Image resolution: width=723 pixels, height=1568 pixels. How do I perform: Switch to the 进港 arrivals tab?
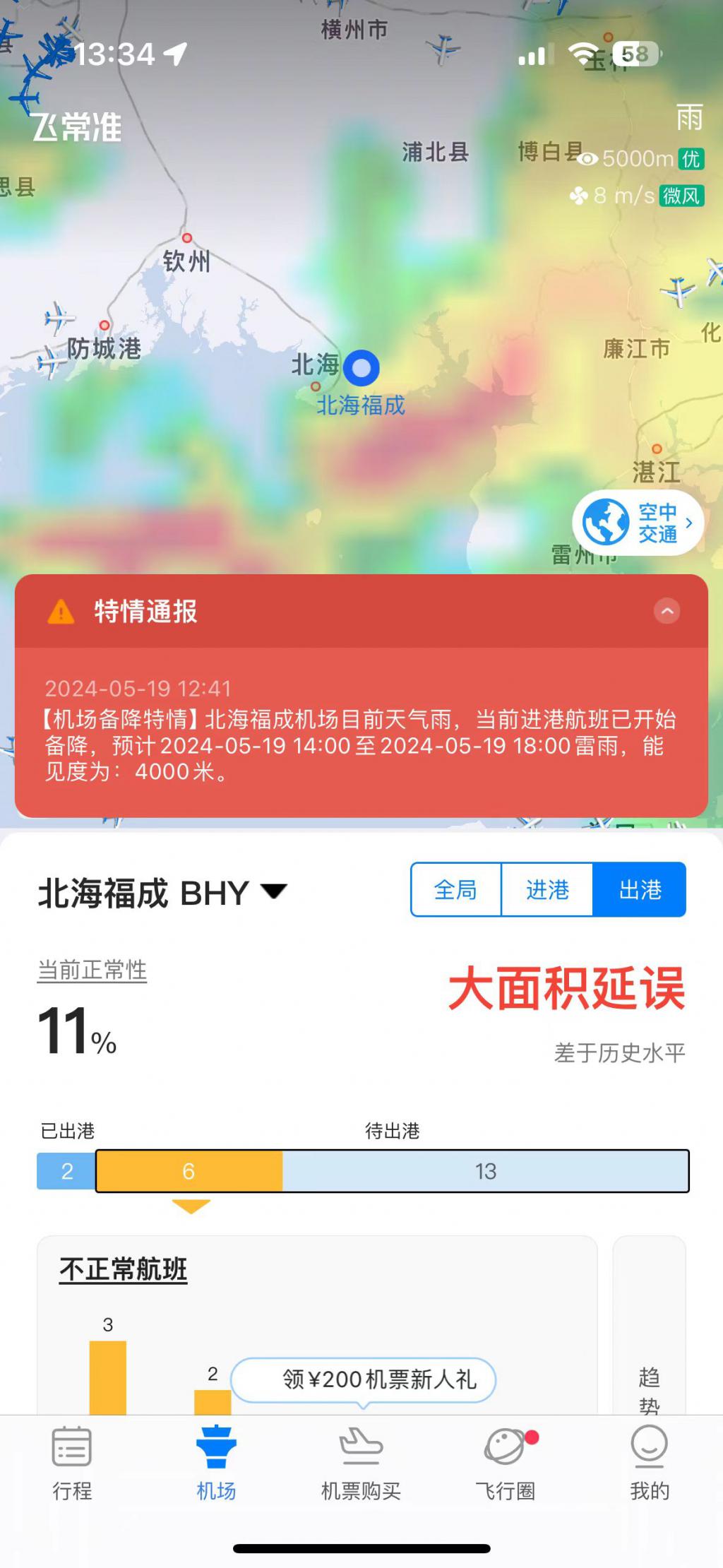(x=547, y=890)
